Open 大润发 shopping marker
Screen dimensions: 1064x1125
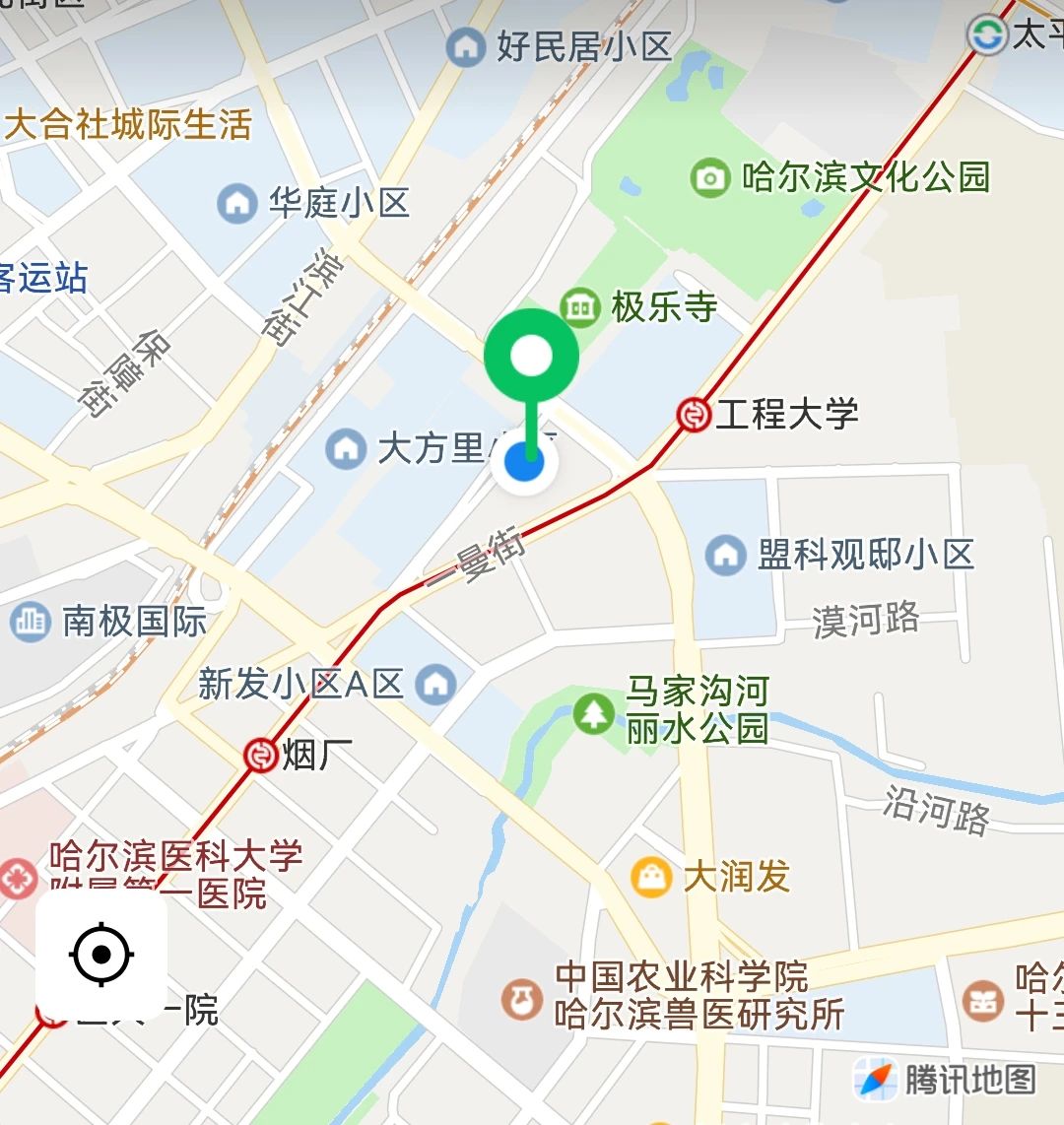pyautogui.click(x=651, y=876)
